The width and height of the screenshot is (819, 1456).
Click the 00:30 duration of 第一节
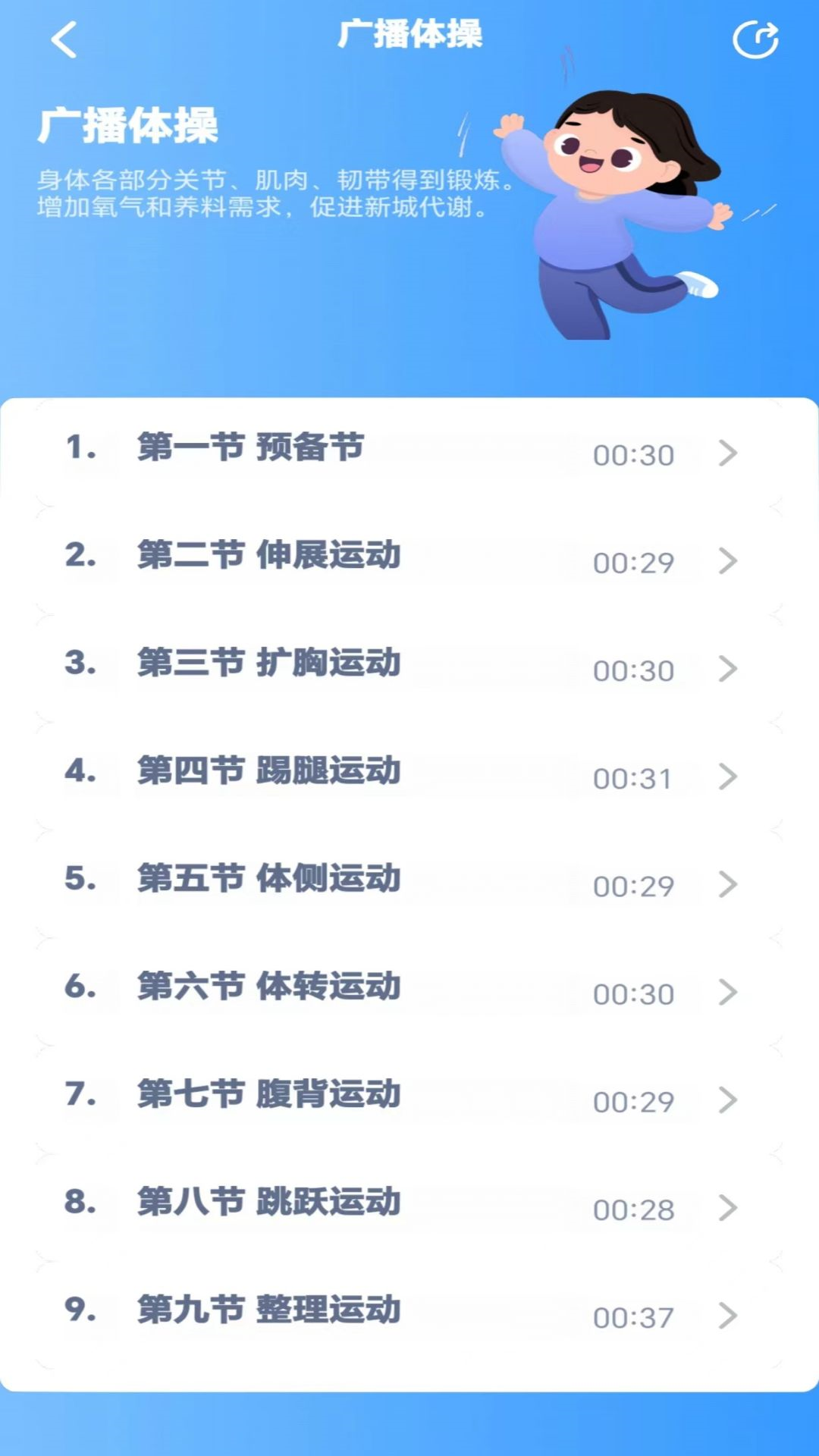point(634,454)
